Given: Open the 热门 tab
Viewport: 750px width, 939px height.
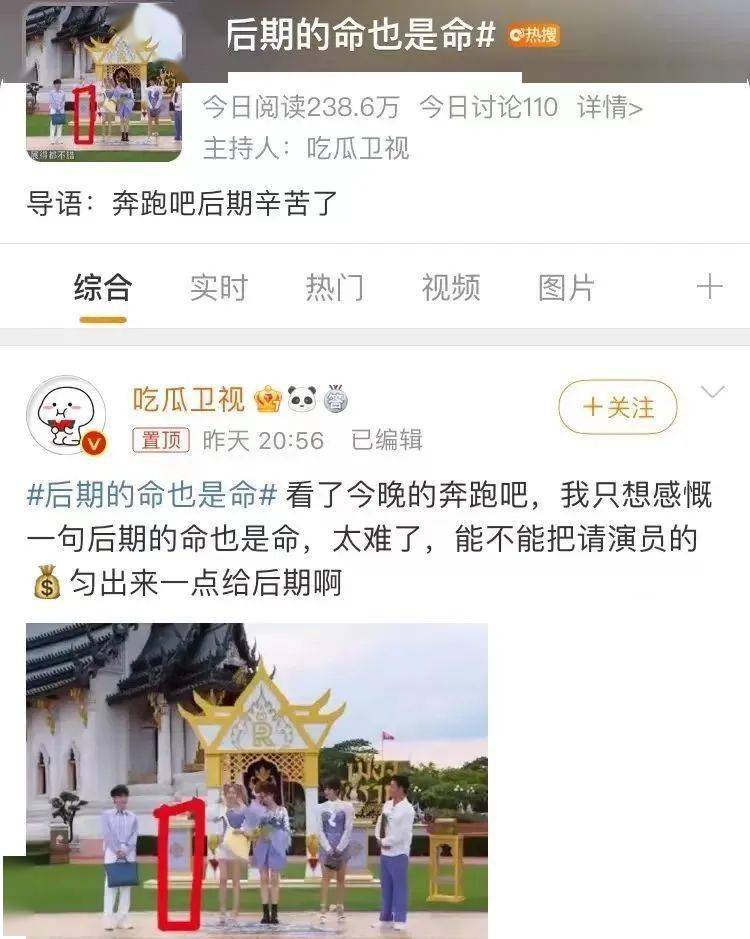Looking at the screenshot, I should pos(334,289).
